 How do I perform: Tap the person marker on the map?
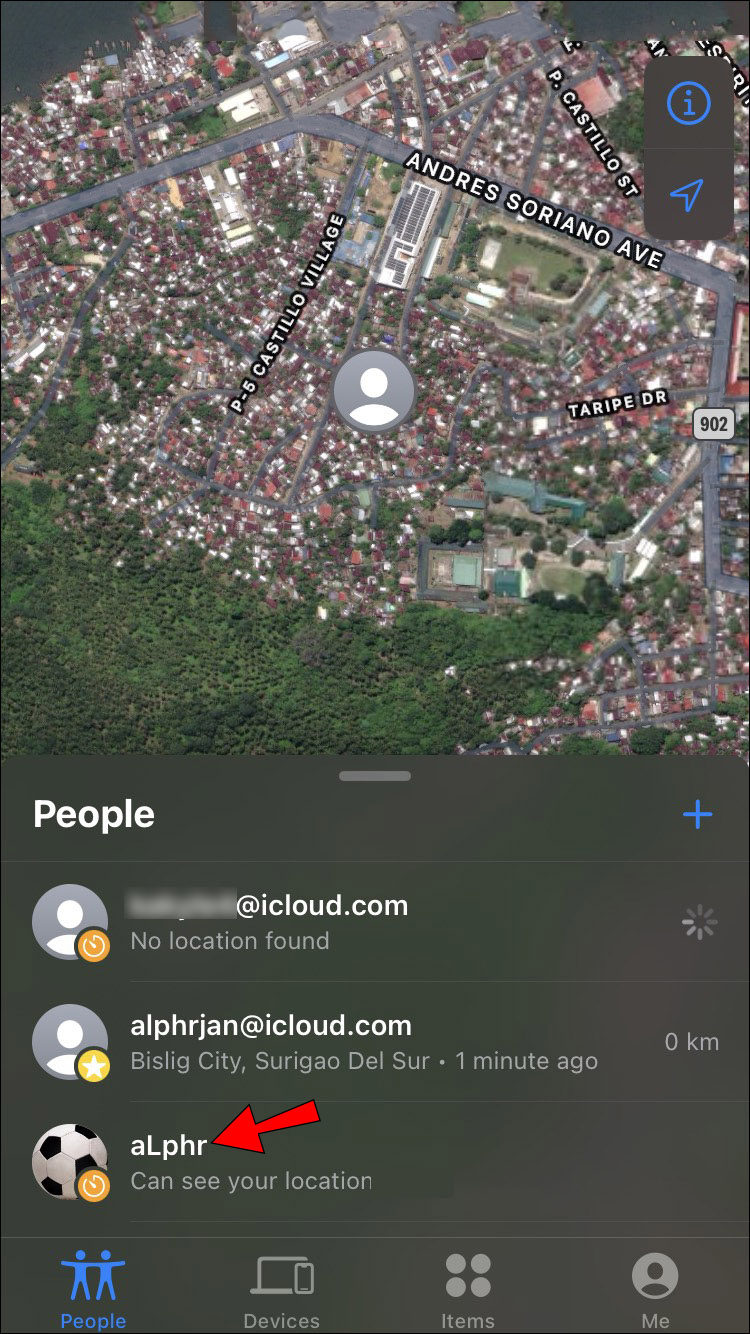(374, 392)
